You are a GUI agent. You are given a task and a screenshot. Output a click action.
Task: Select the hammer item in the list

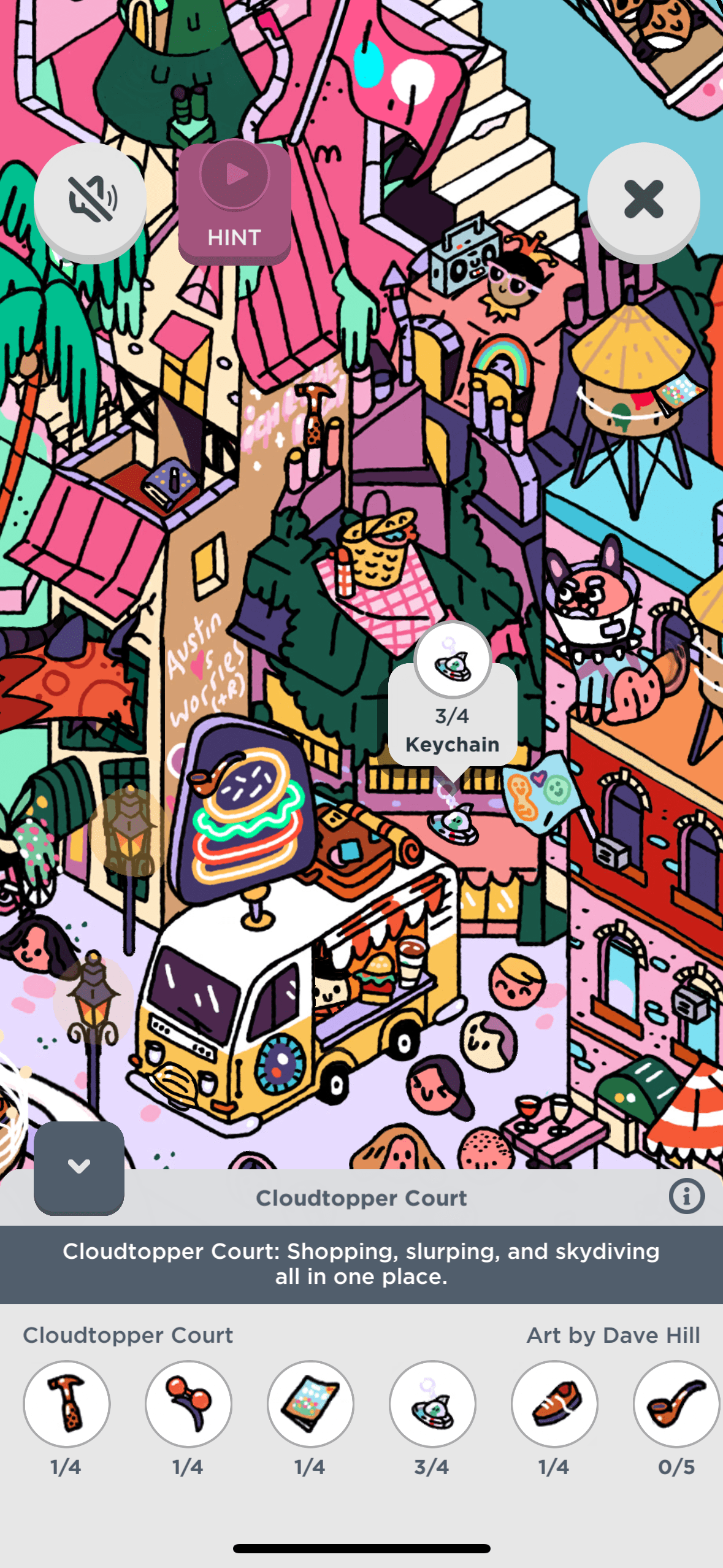[67, 1404]
